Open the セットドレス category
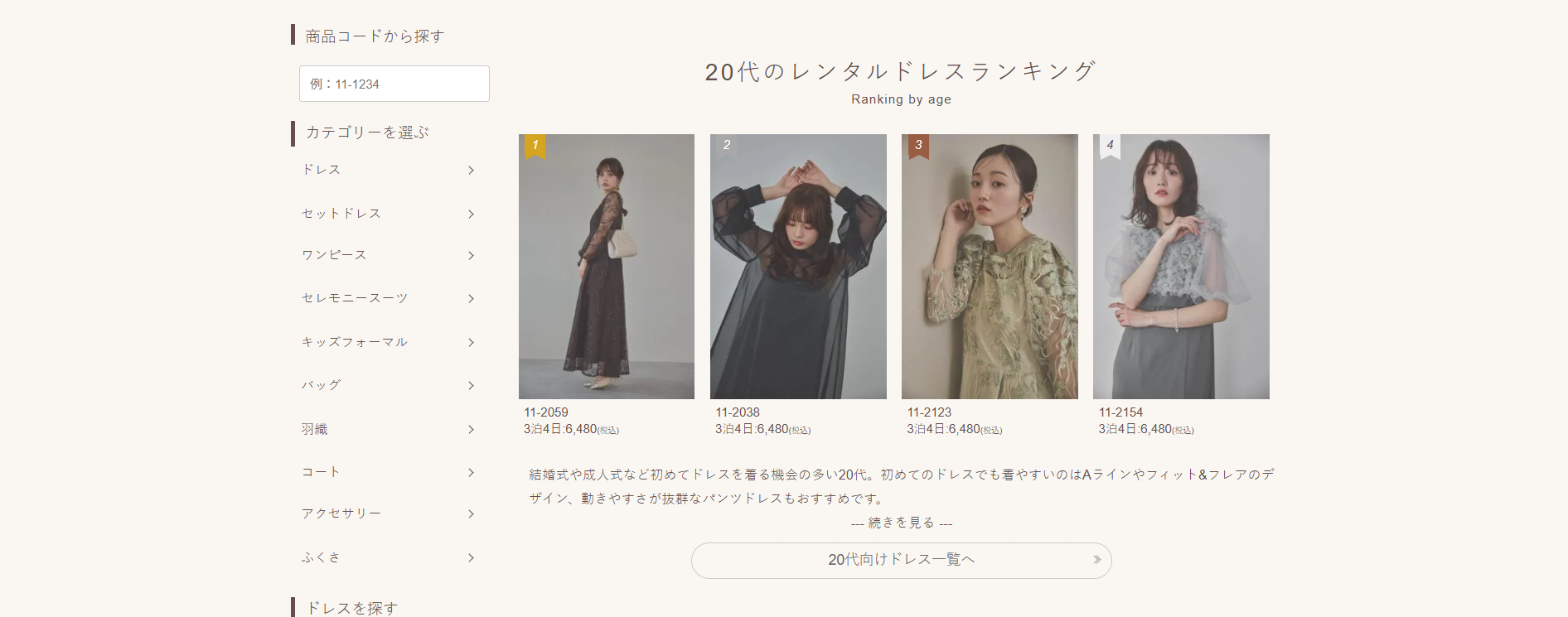 pyautogui.click(x=388, y=214)
